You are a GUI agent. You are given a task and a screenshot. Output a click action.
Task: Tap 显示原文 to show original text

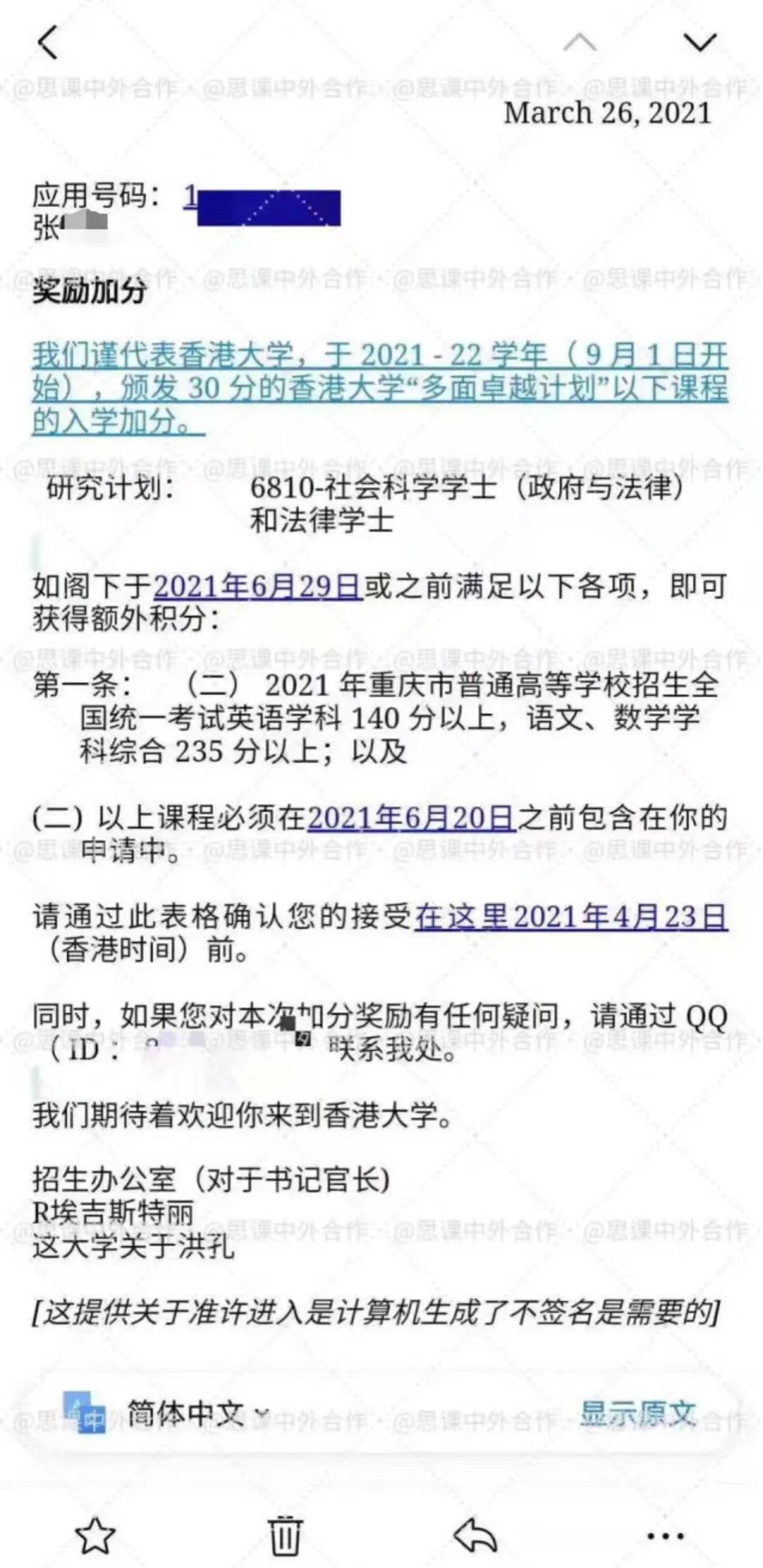(x=637, y=1413)
